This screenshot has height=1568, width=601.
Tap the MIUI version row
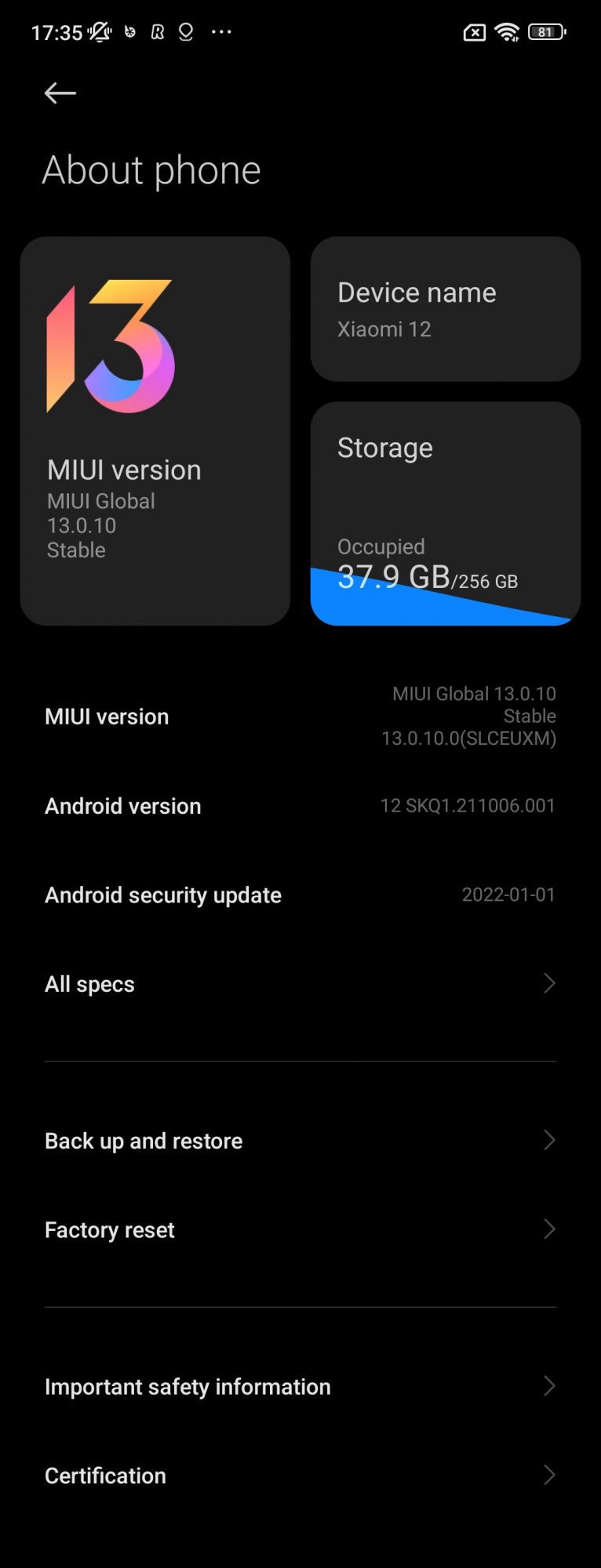(x=300, y=716)
